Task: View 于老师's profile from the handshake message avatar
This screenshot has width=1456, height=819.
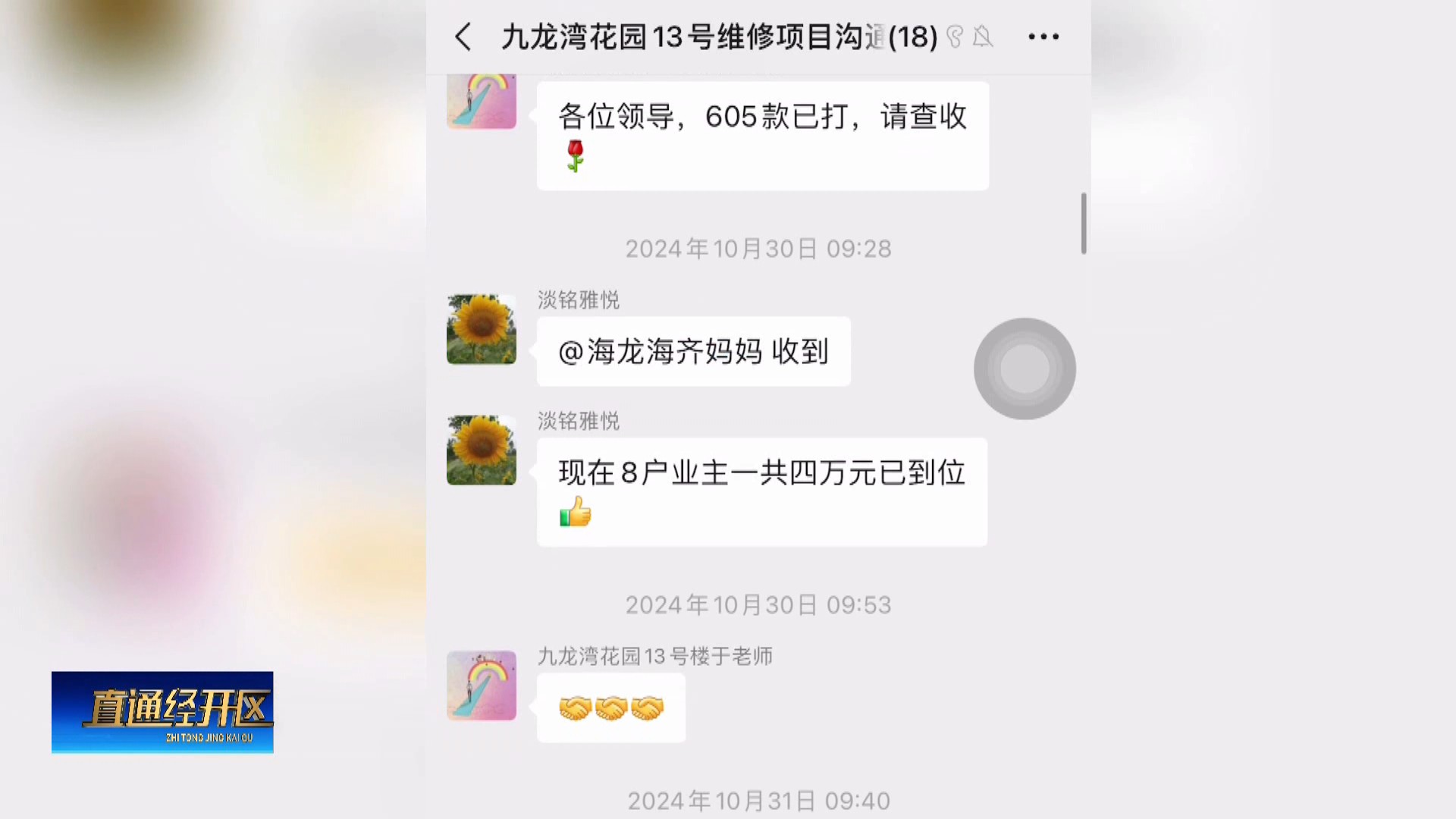Action: coord(482,686)
